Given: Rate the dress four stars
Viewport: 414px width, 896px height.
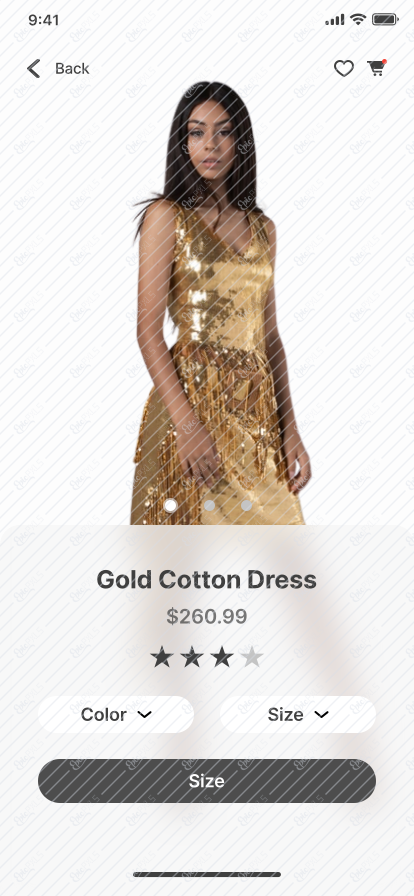Looking at the screenshot, I should coord(252,657).
